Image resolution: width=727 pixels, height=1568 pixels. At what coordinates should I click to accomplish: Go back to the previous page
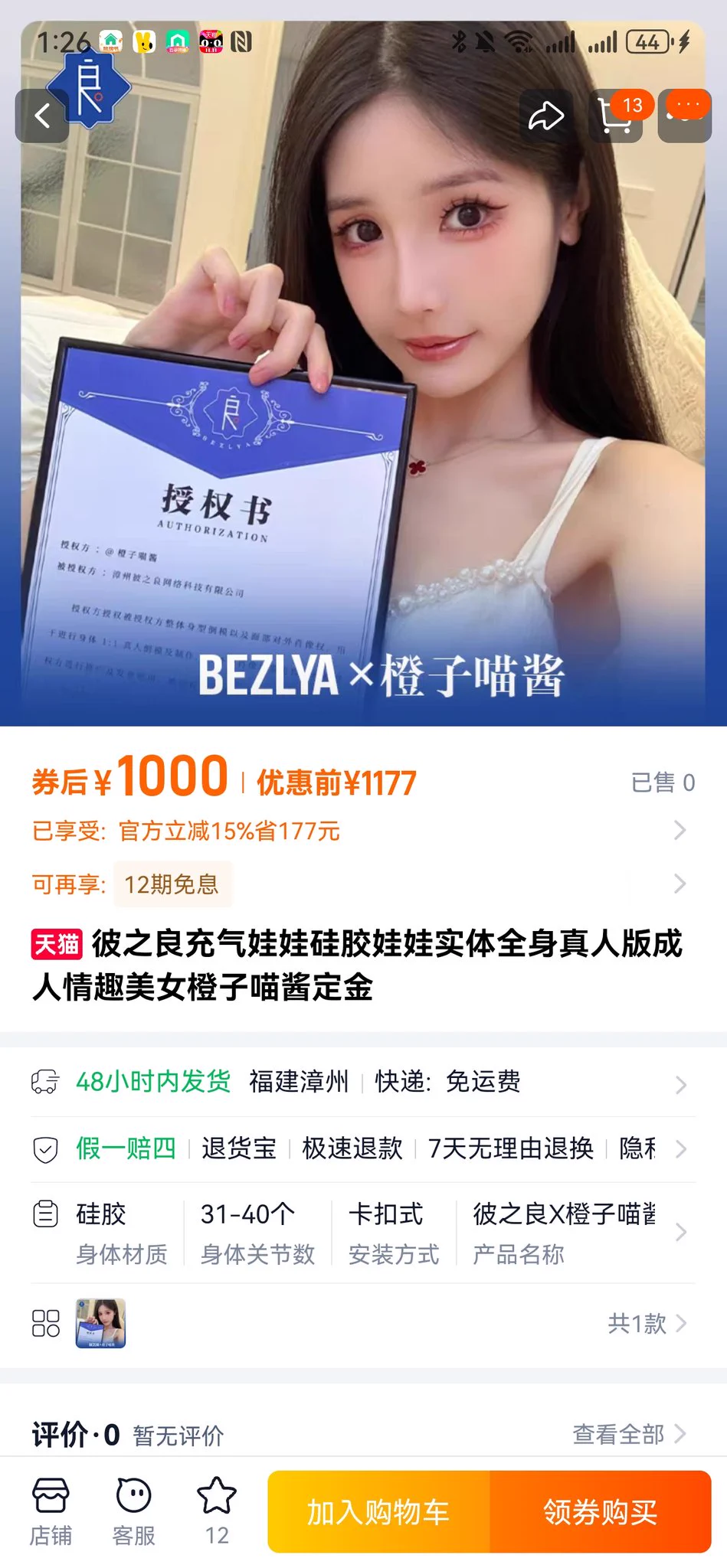(x=42, y=116)
